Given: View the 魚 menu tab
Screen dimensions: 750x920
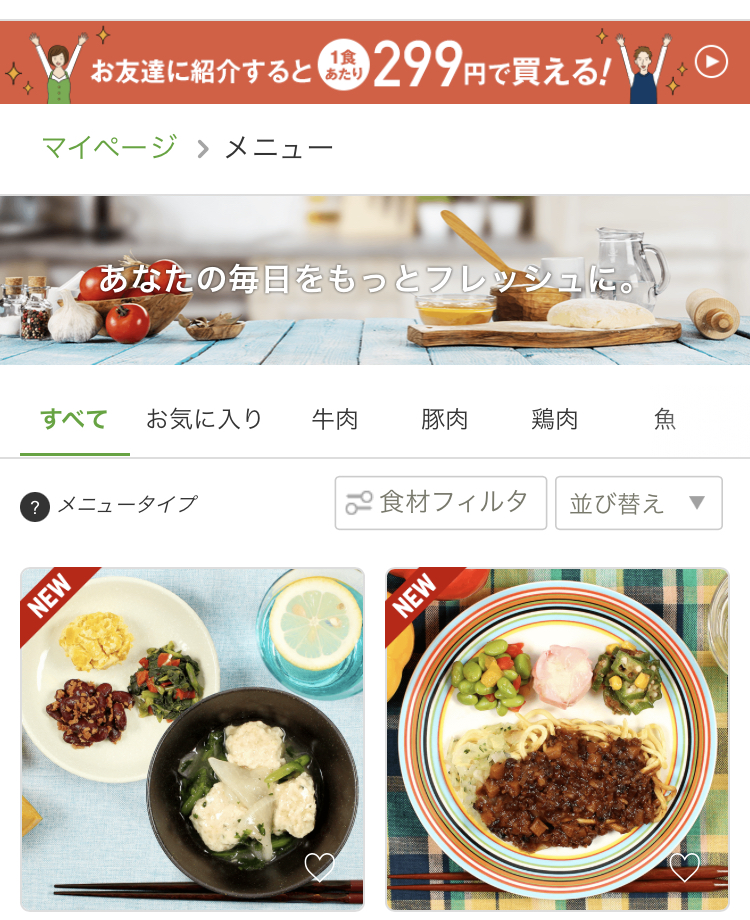Looking at the screenshot, I should [x=665, y=419].
